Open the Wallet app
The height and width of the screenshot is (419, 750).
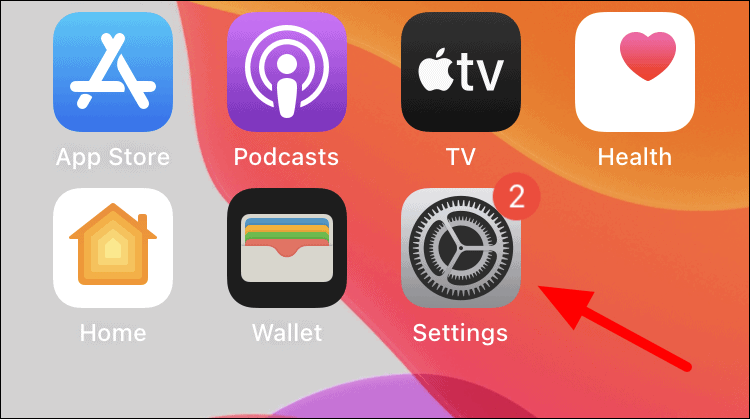tap(286, 248)
